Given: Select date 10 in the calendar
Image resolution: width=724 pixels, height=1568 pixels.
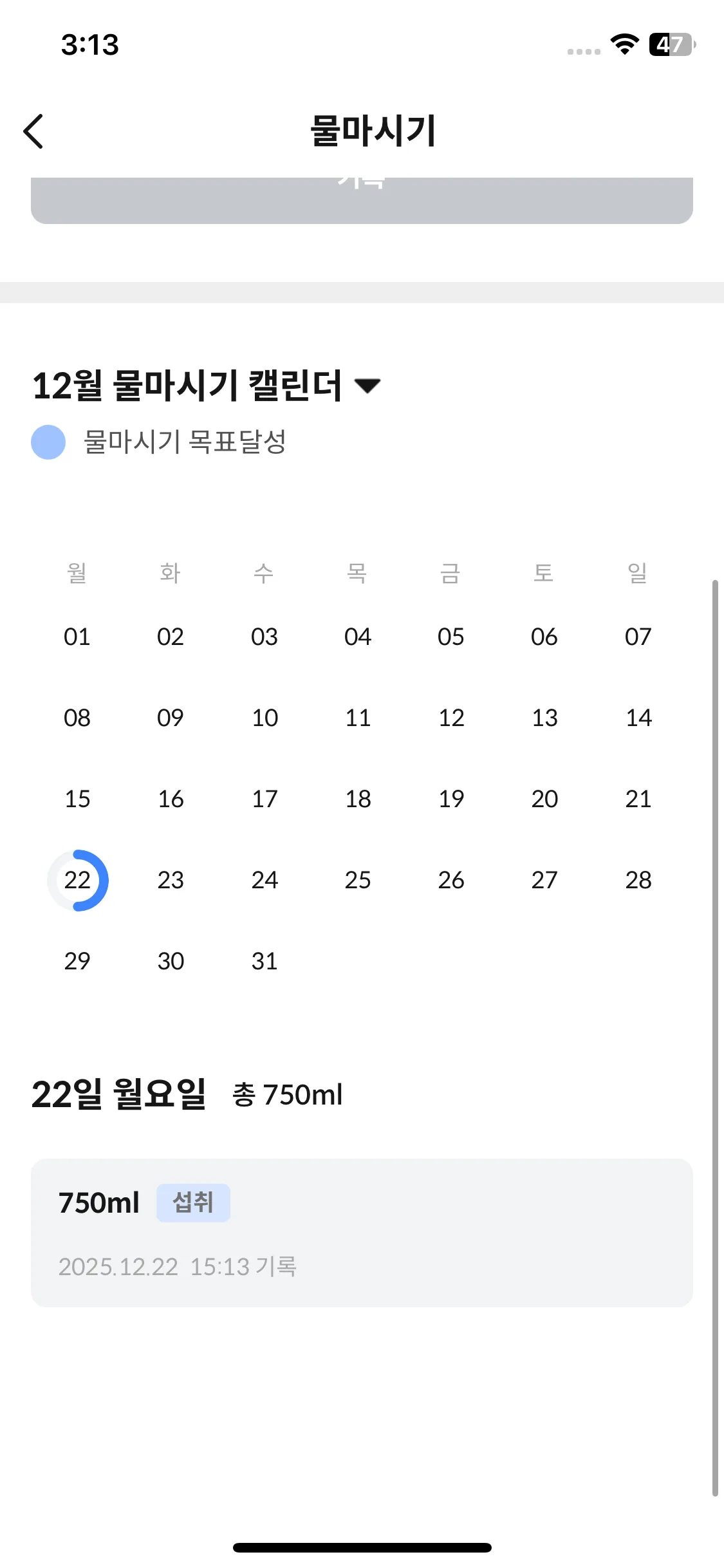Looking at the screenshot, I should coord(265,718).
